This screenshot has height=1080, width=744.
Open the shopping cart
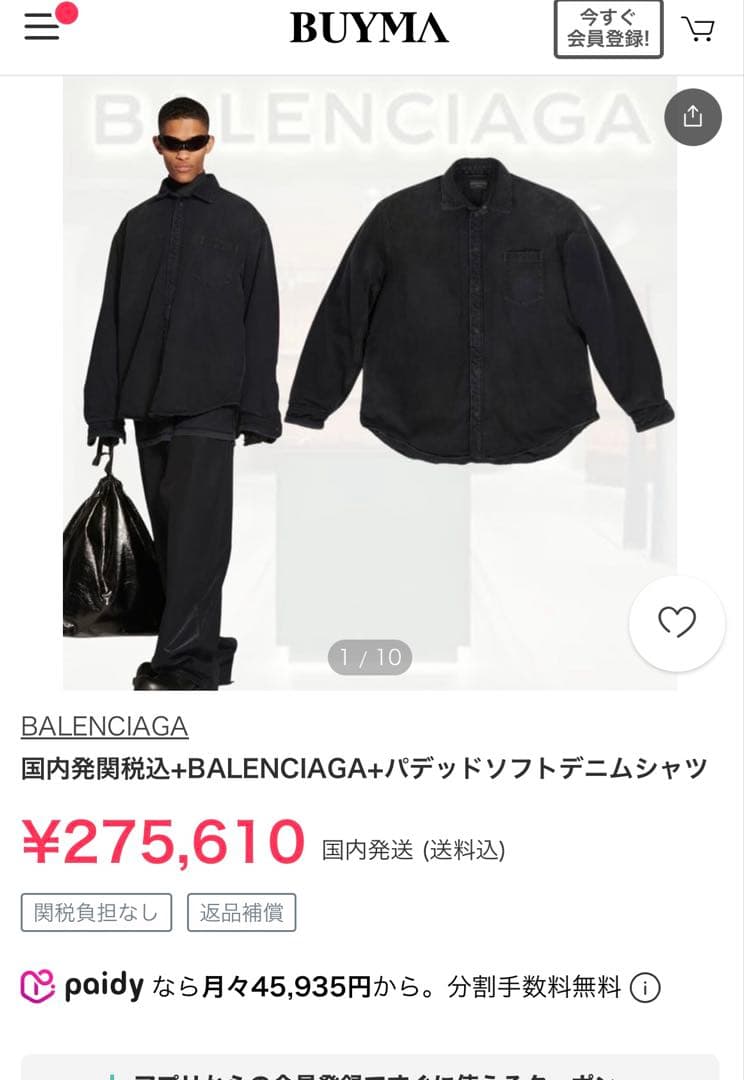click(698, 29)
